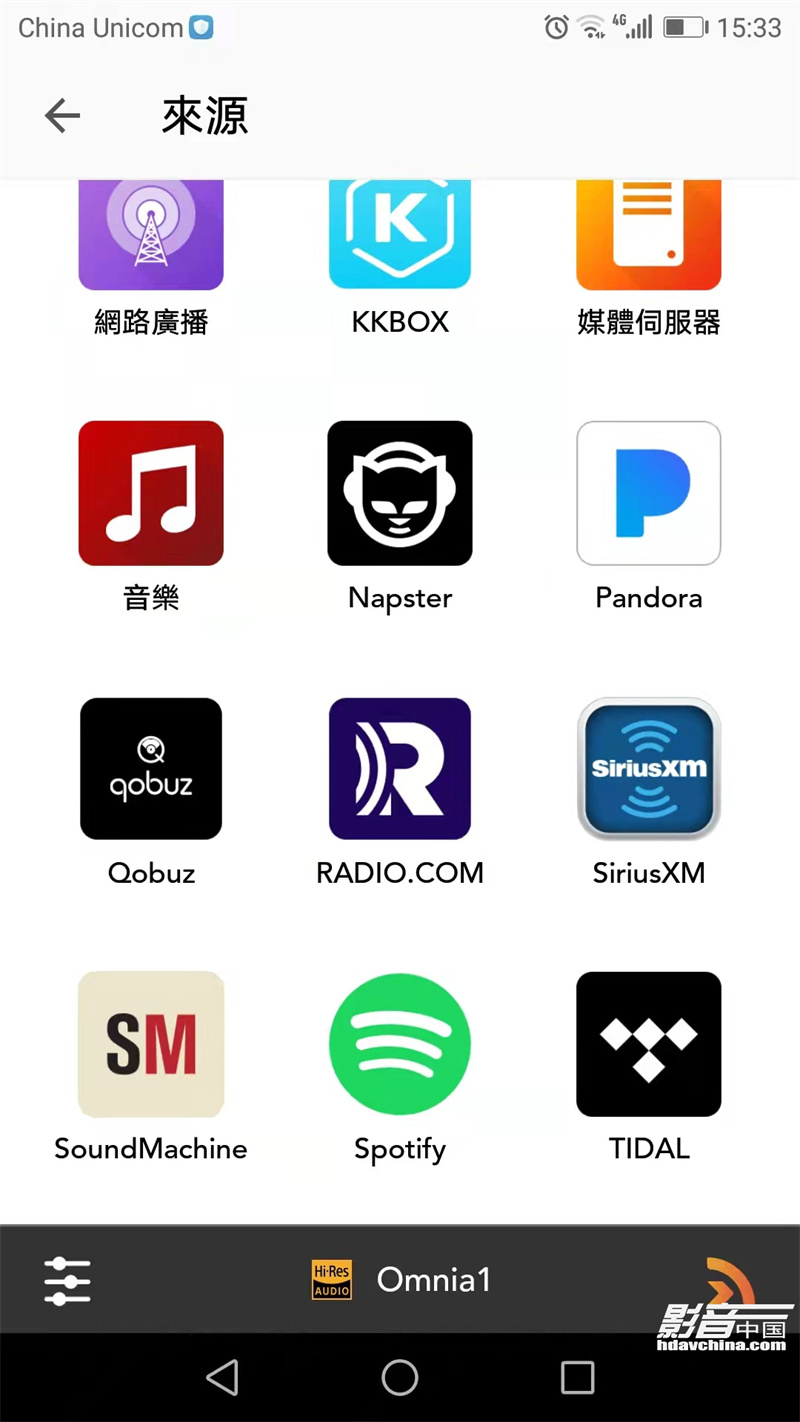Viewport: 800px width, 1422px height.
Task: Choose the TIDAL source
Action: tap(649, 1044)
